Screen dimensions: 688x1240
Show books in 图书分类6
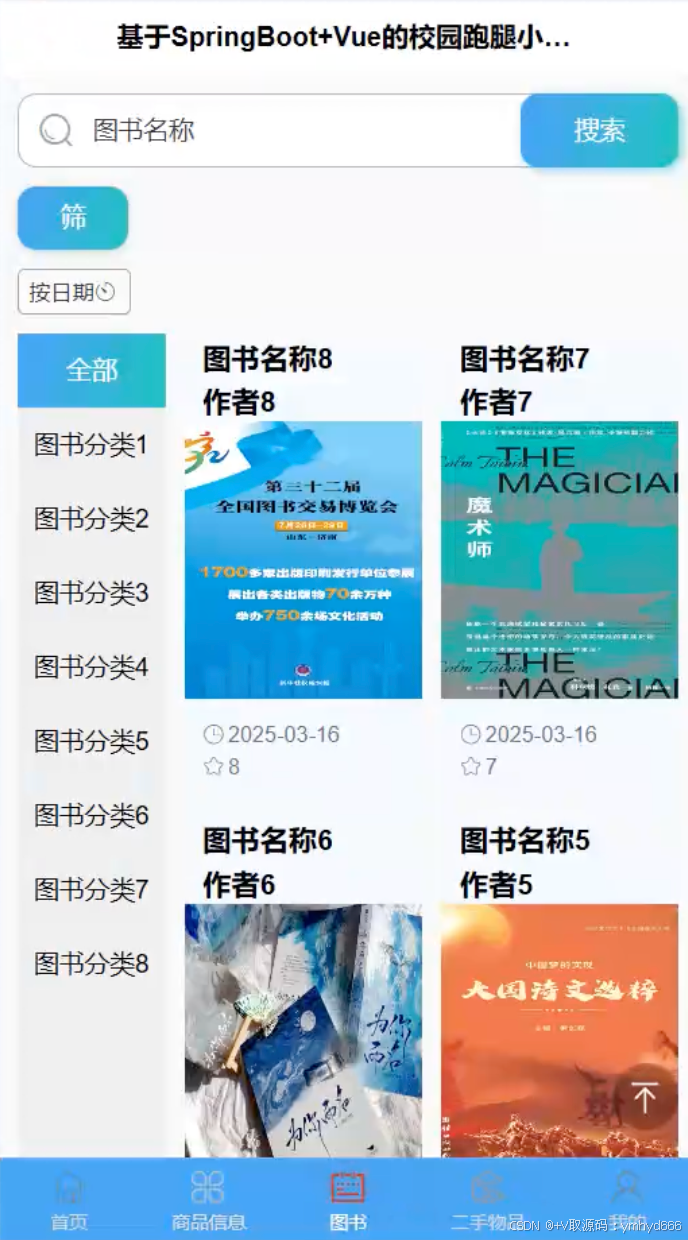92,815
